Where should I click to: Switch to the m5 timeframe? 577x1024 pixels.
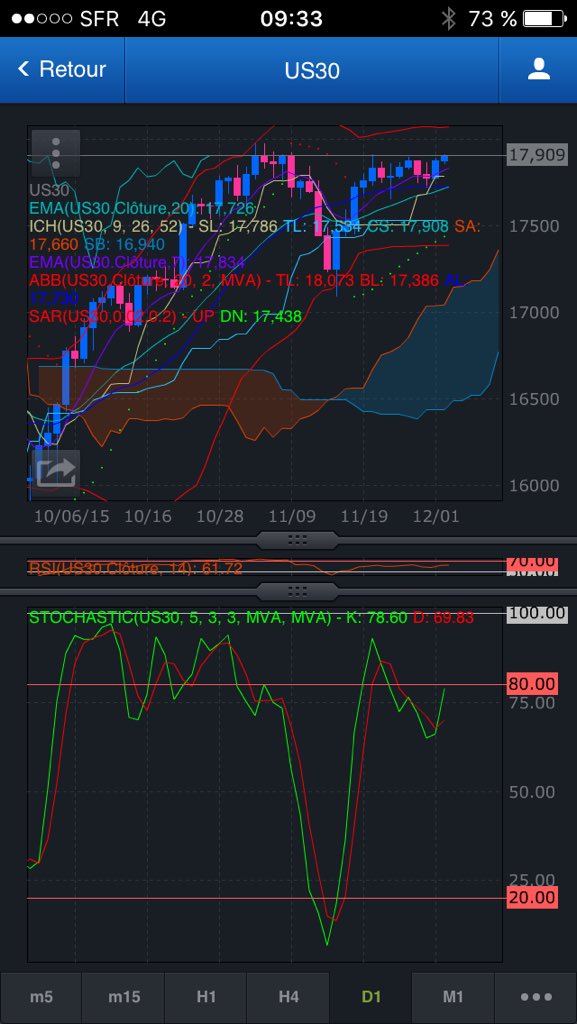click(x=41, y=997)
